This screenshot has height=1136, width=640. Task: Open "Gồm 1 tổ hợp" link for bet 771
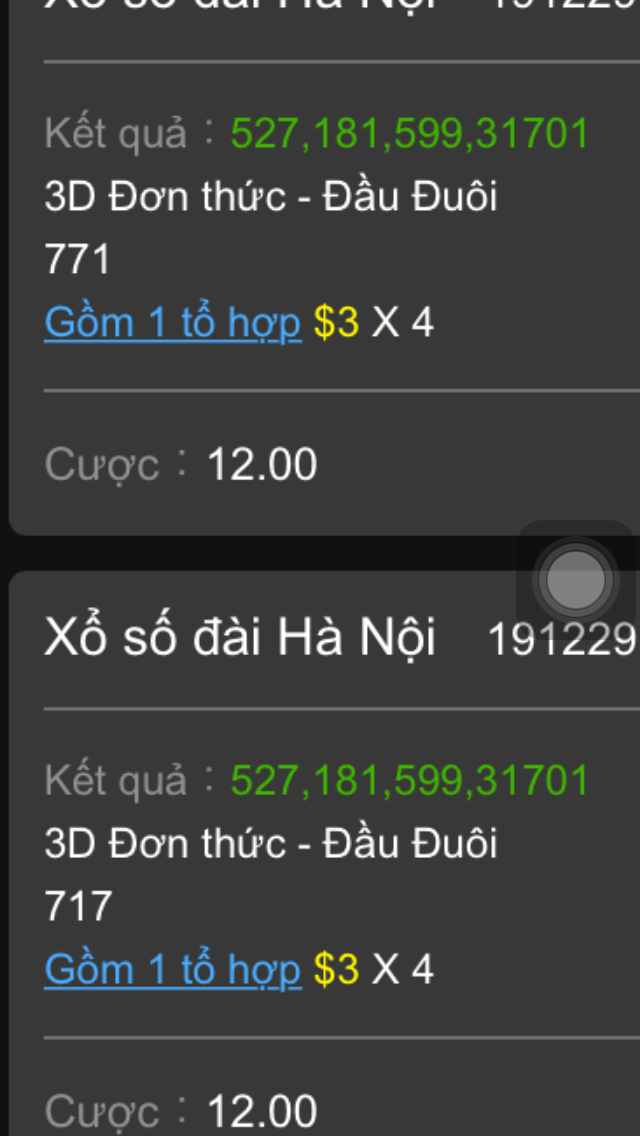tap(172, 323)
